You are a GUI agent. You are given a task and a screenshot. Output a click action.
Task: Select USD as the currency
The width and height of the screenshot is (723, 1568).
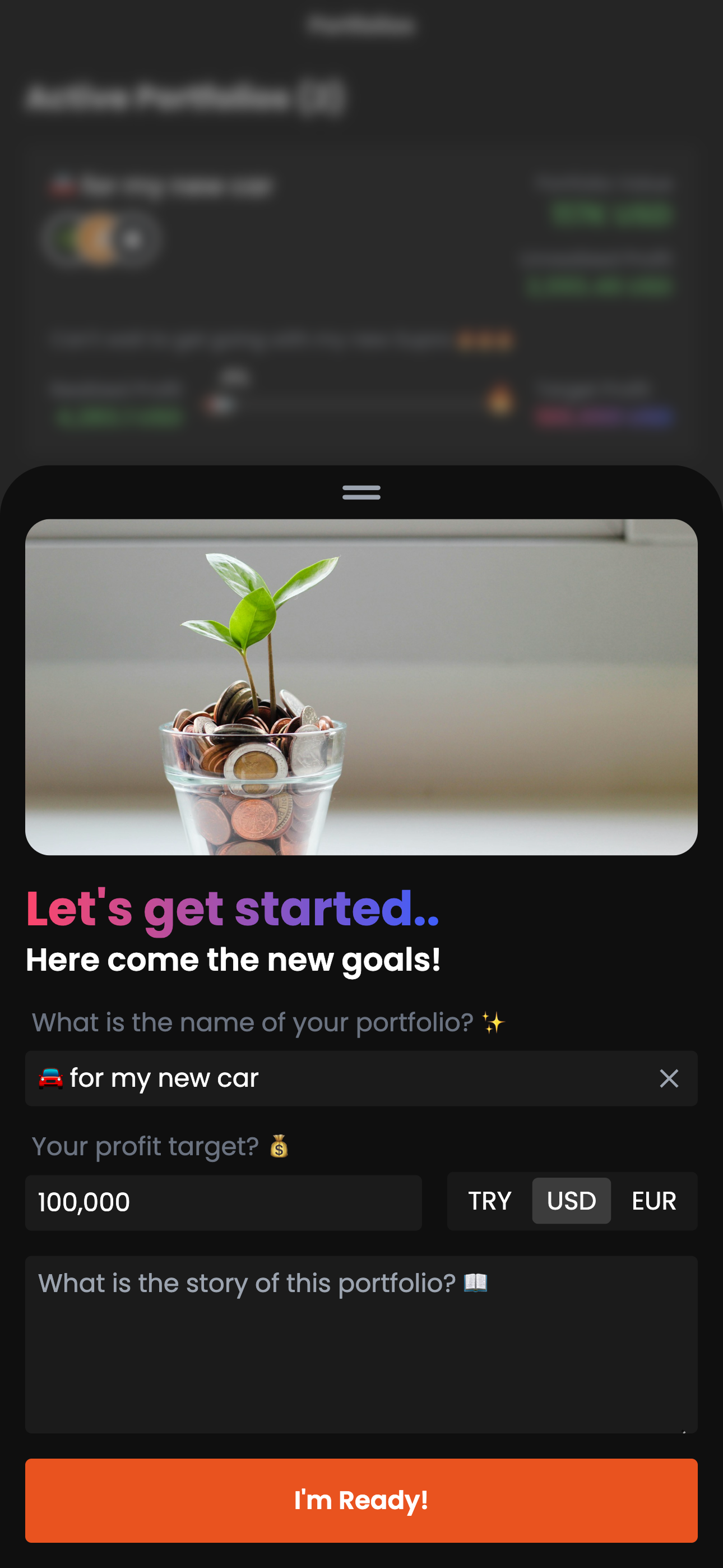pyautogui.click(x=571, y=1201)
